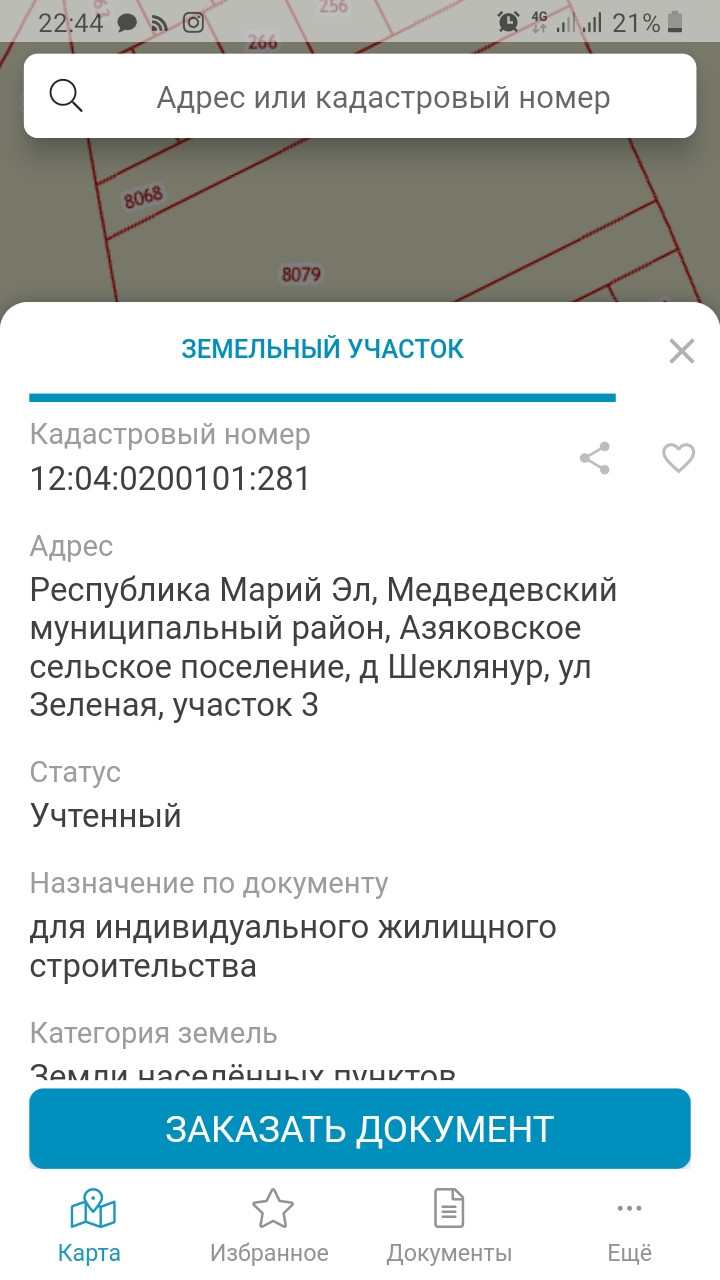
Task: Tap the ЗАКАЗАТЬ ДОКУМЕНТ button
Action: click(360, 1129)
